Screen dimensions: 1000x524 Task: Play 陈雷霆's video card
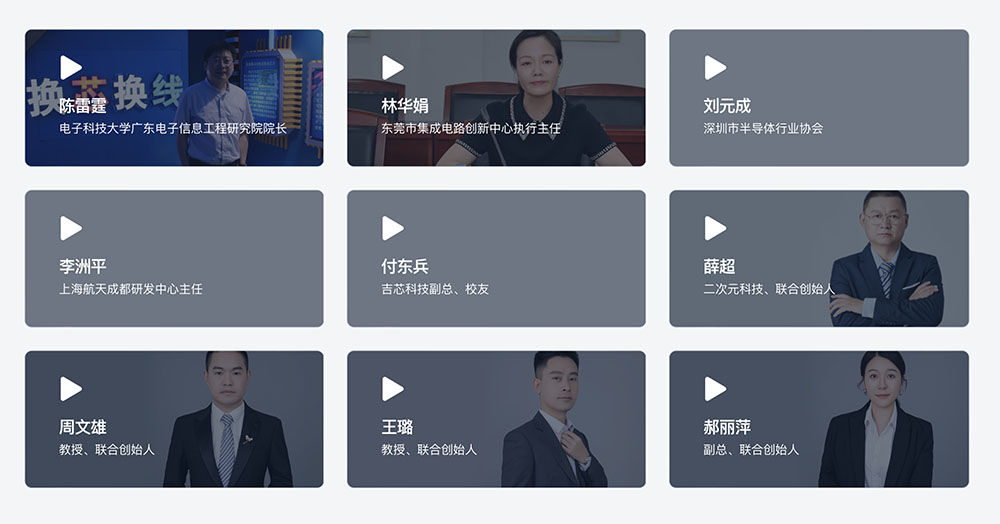pos(70,68)
